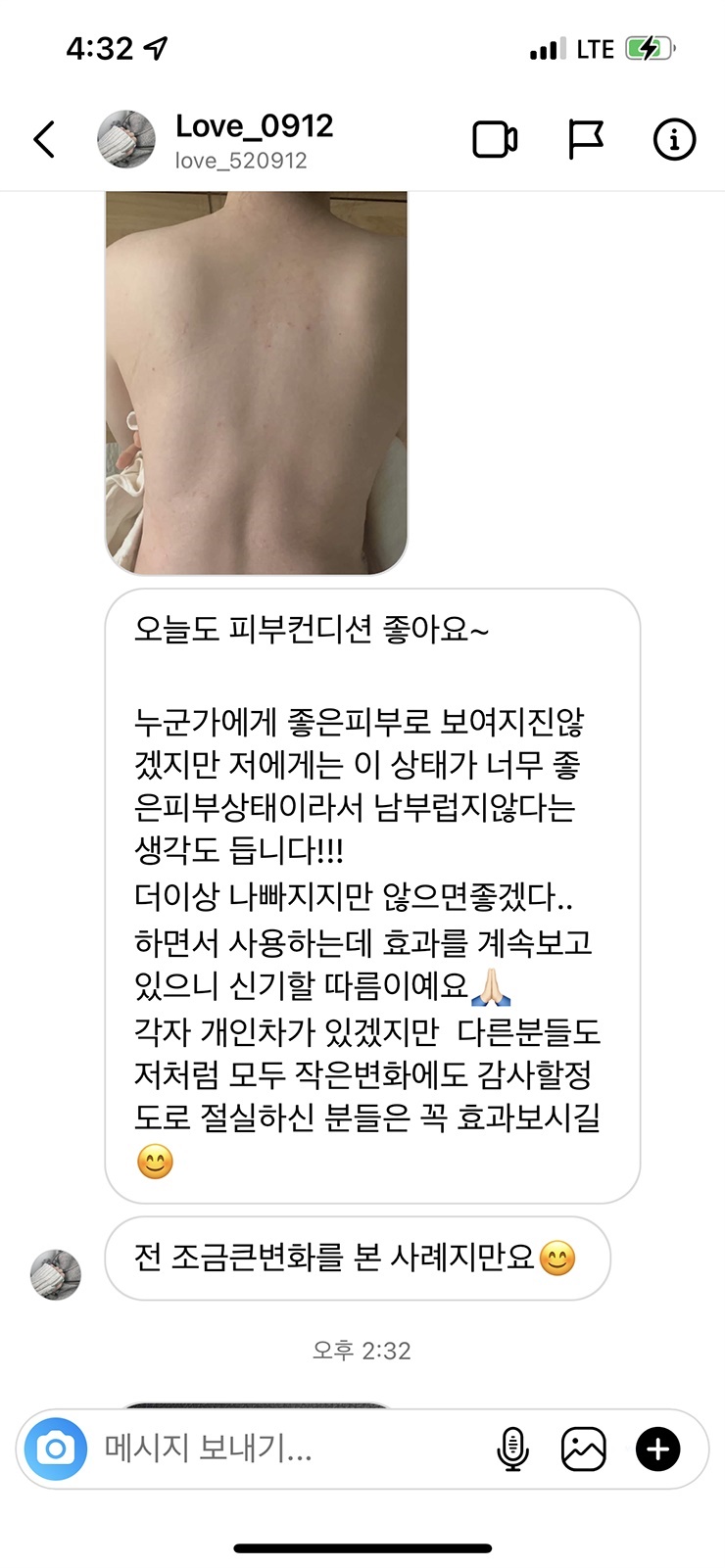This screenshot has height=1568, width=725.
Task: Go back to the message list
Action: (44, 139)
